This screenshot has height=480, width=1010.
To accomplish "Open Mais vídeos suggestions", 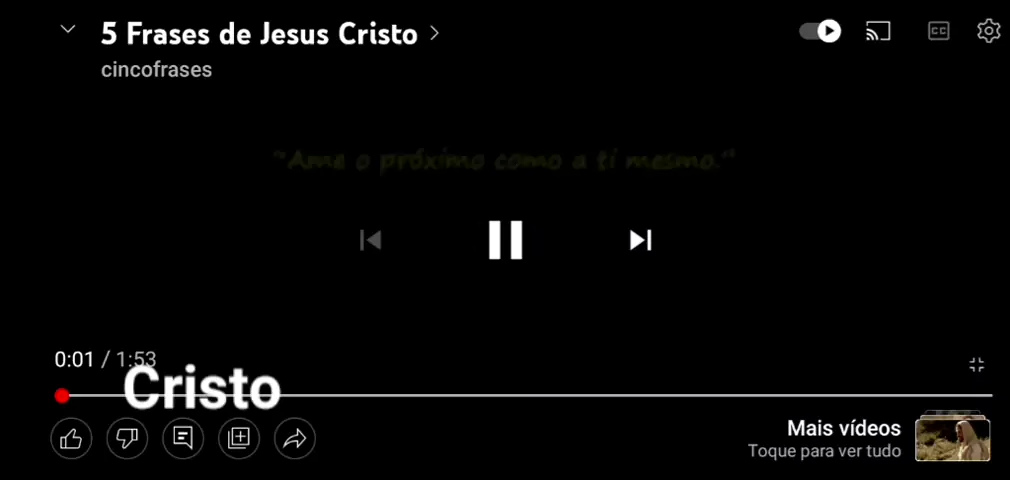I will [x=868, y=439].
